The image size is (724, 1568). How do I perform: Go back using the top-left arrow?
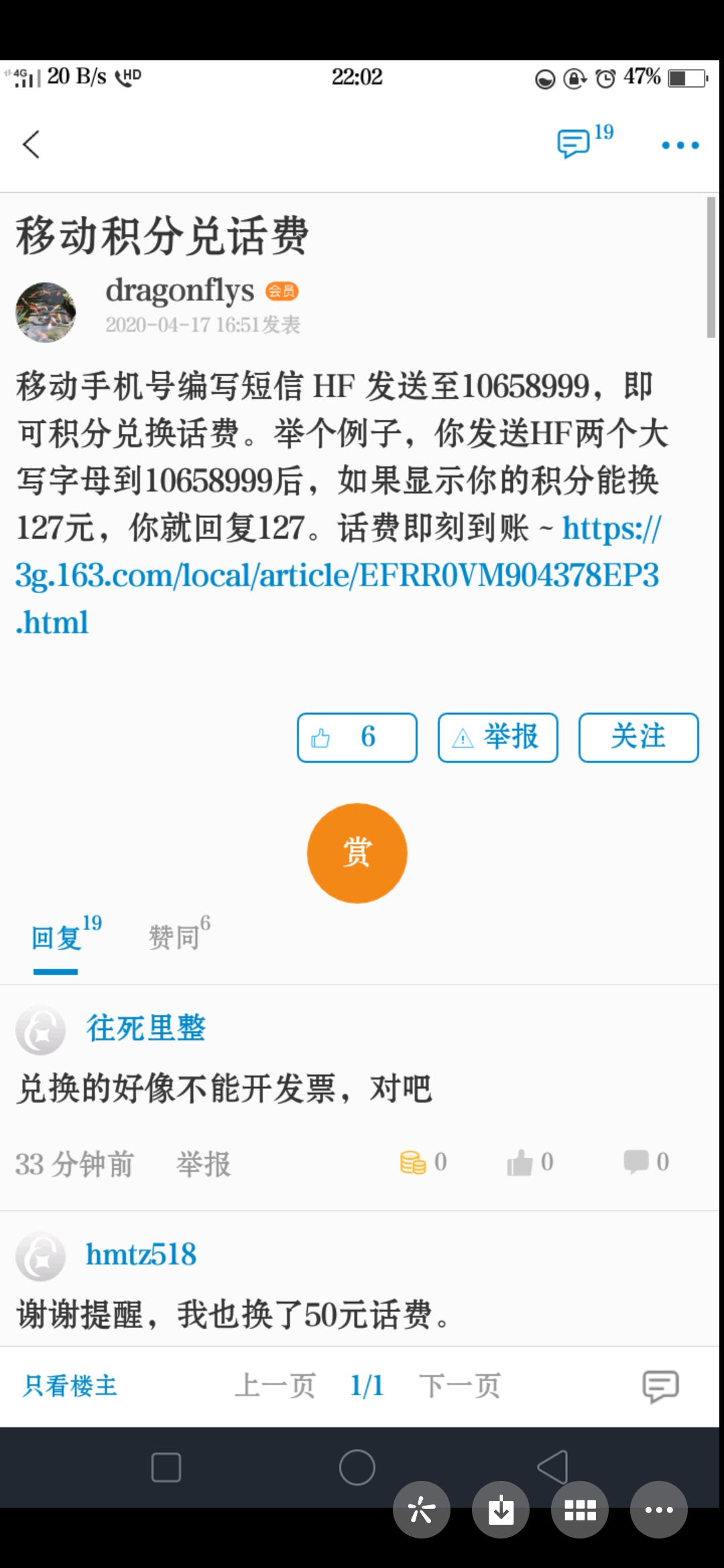coord(32,144)
